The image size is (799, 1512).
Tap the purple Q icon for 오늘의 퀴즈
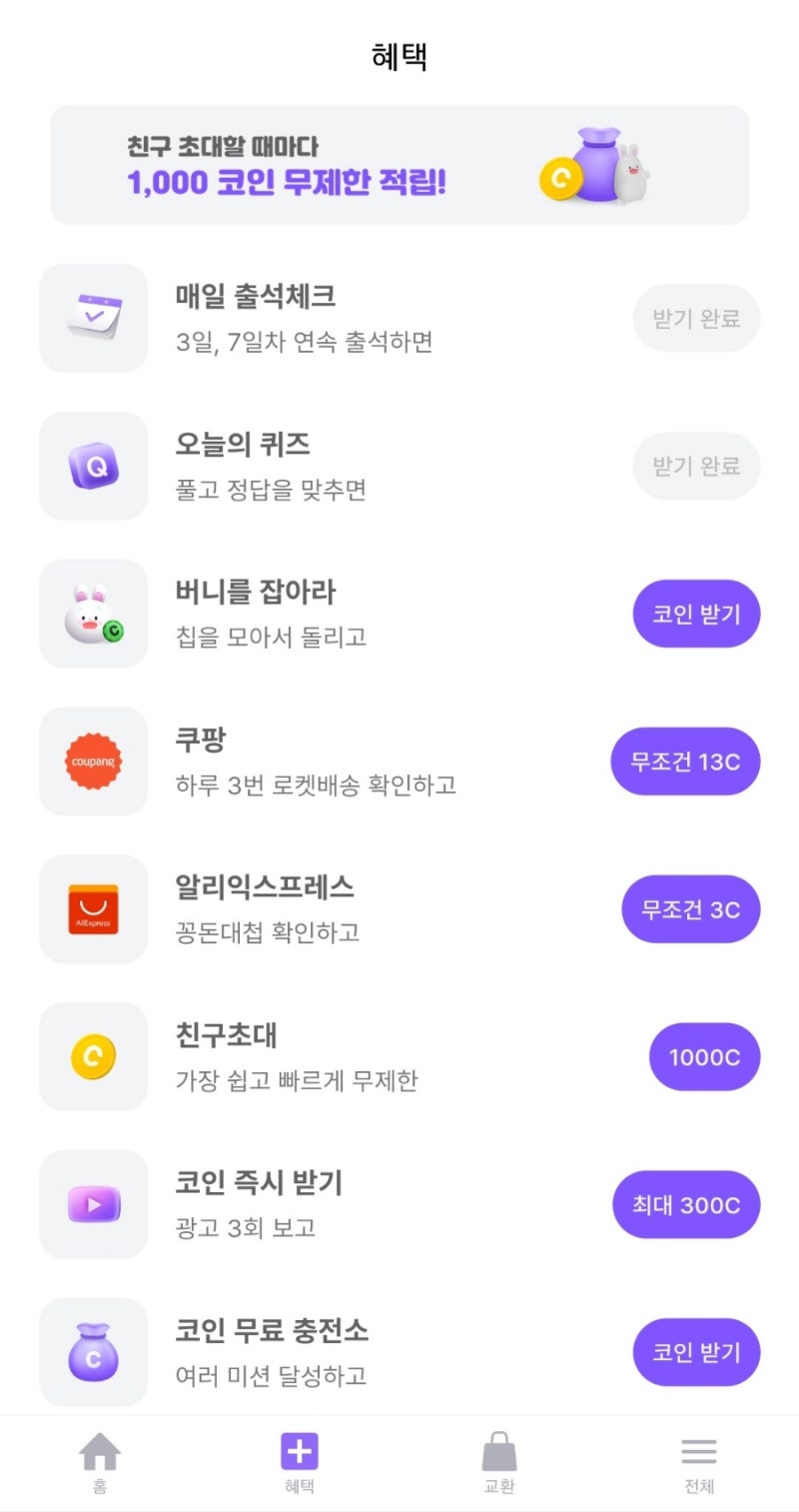(x=93, y=466)
